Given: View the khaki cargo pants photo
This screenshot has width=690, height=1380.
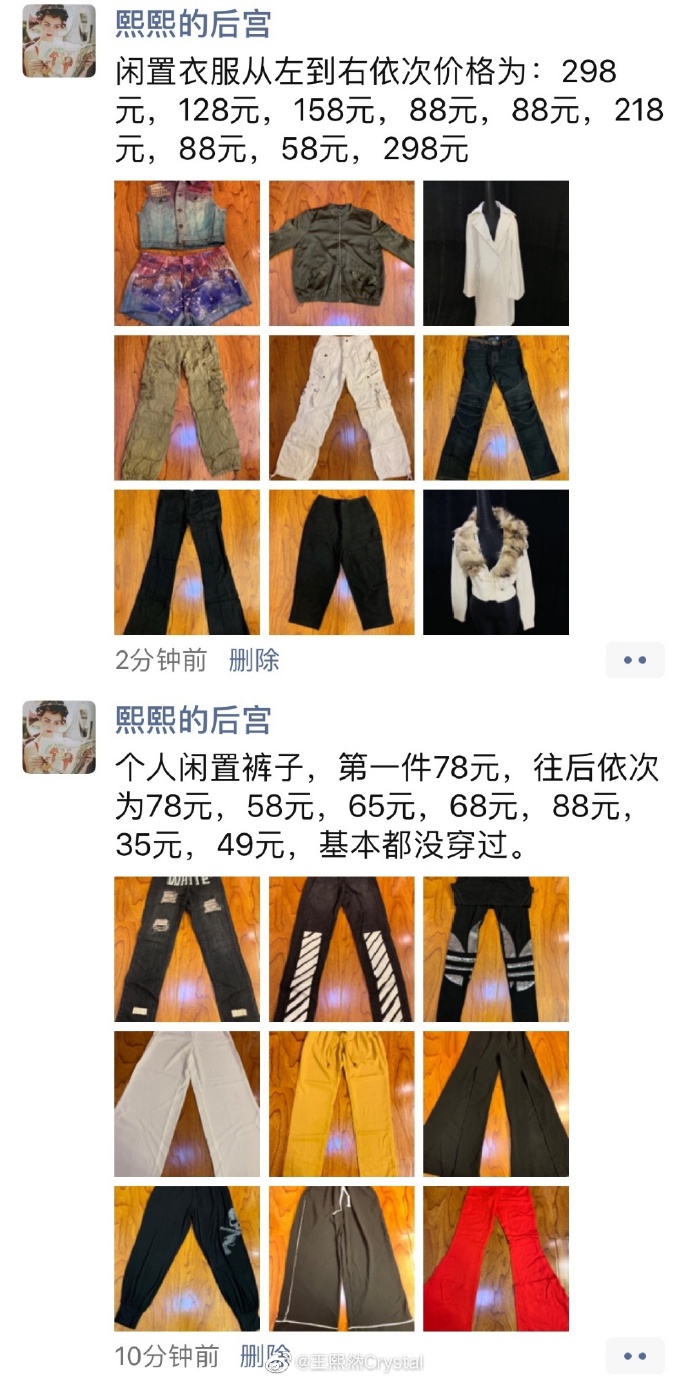Looking at the screenshot, I should pyautogui.click(x=187, y=408).
